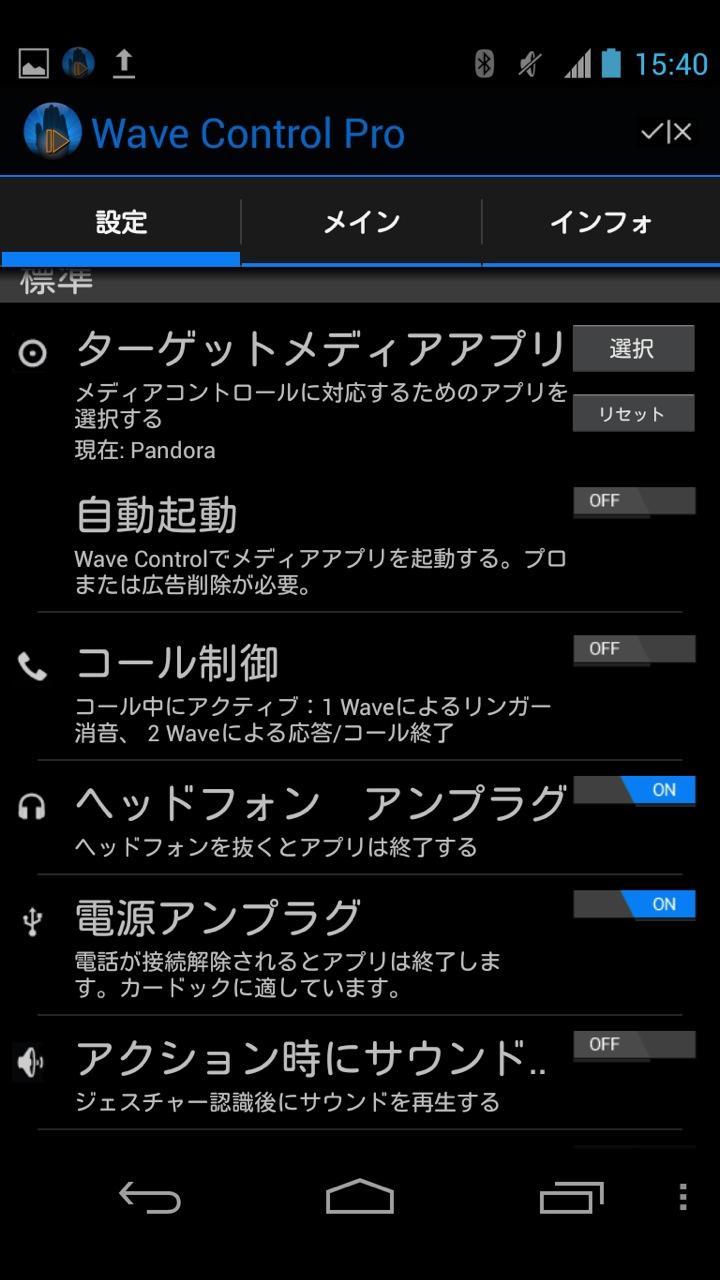Disable ヘッドフォン アンプラグ toggle

[633, 790]
